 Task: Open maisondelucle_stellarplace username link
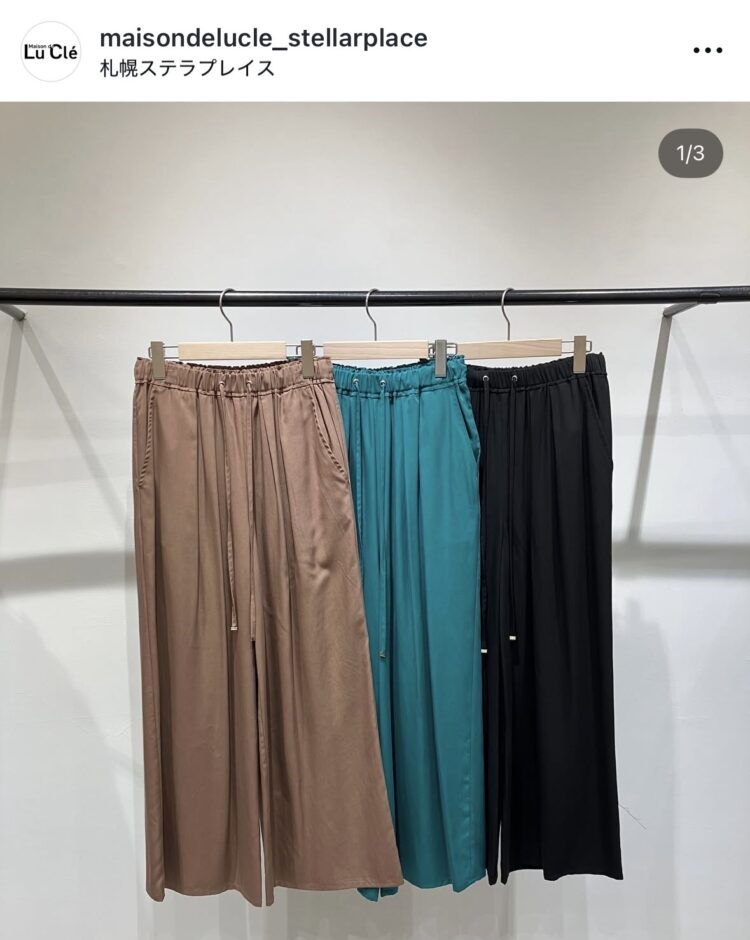(x=263, y=38)
